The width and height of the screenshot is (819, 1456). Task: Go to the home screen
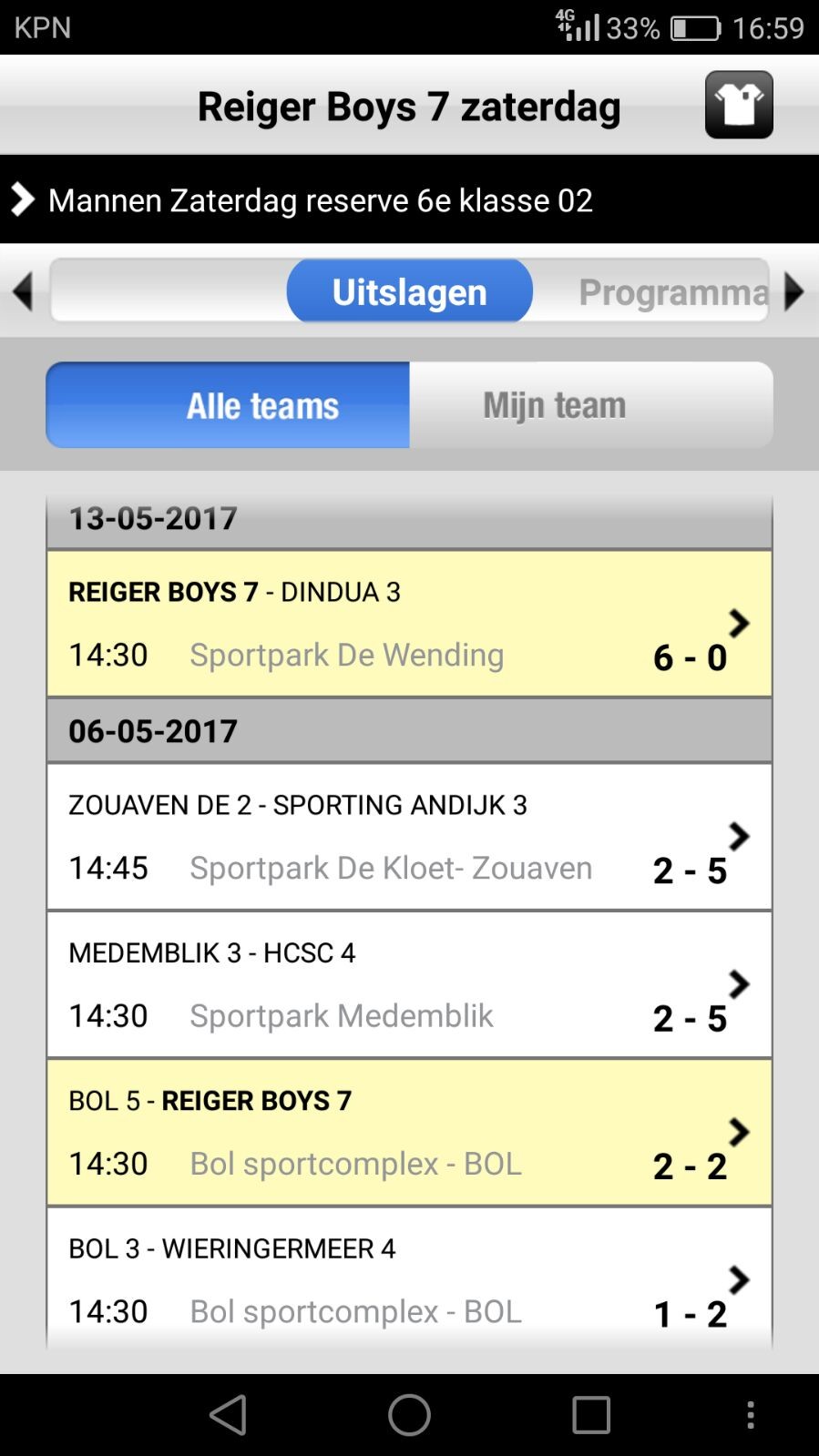tap(409, 1415)
